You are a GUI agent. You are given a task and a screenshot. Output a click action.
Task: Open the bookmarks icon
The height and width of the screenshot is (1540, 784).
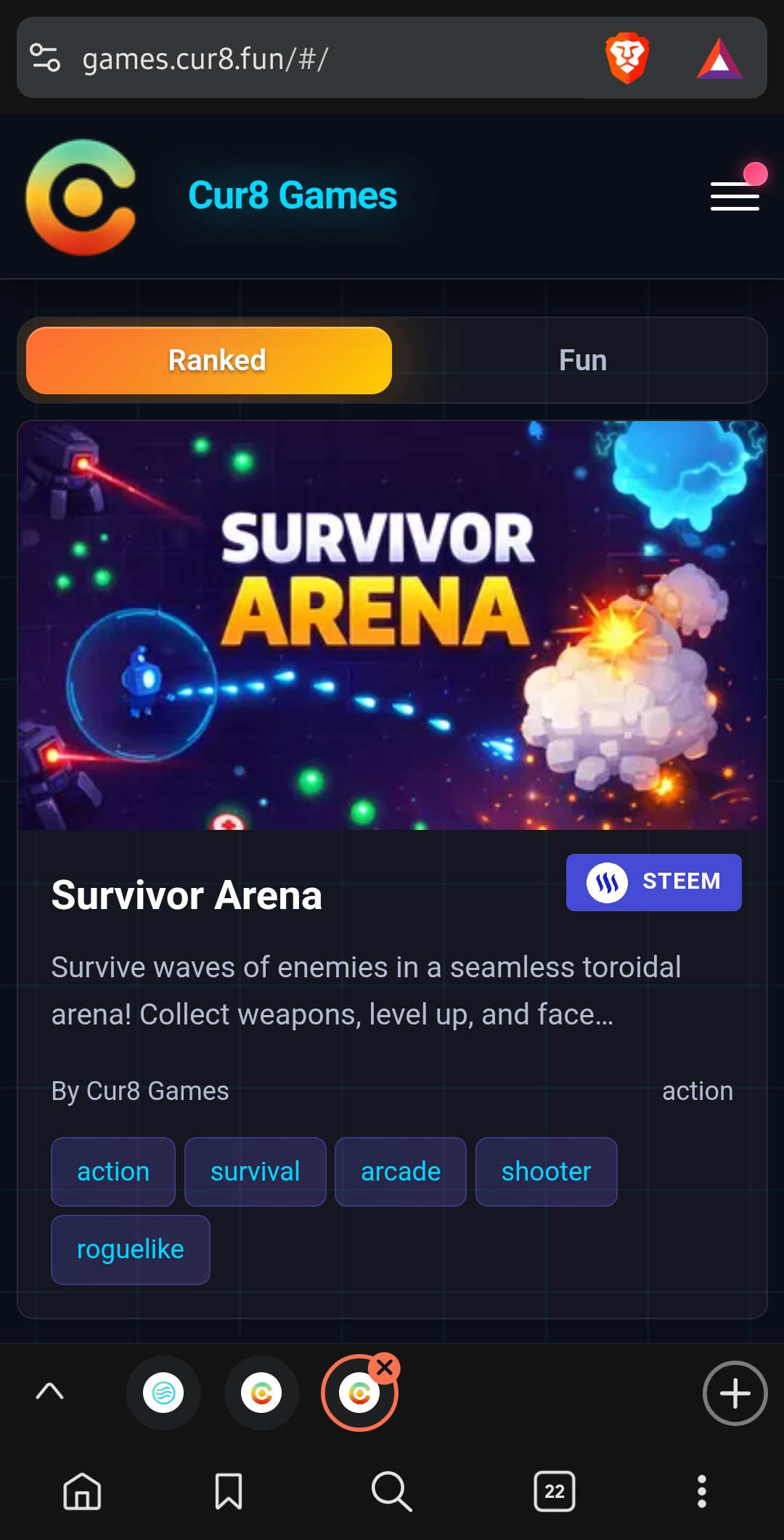(229, 1491)
